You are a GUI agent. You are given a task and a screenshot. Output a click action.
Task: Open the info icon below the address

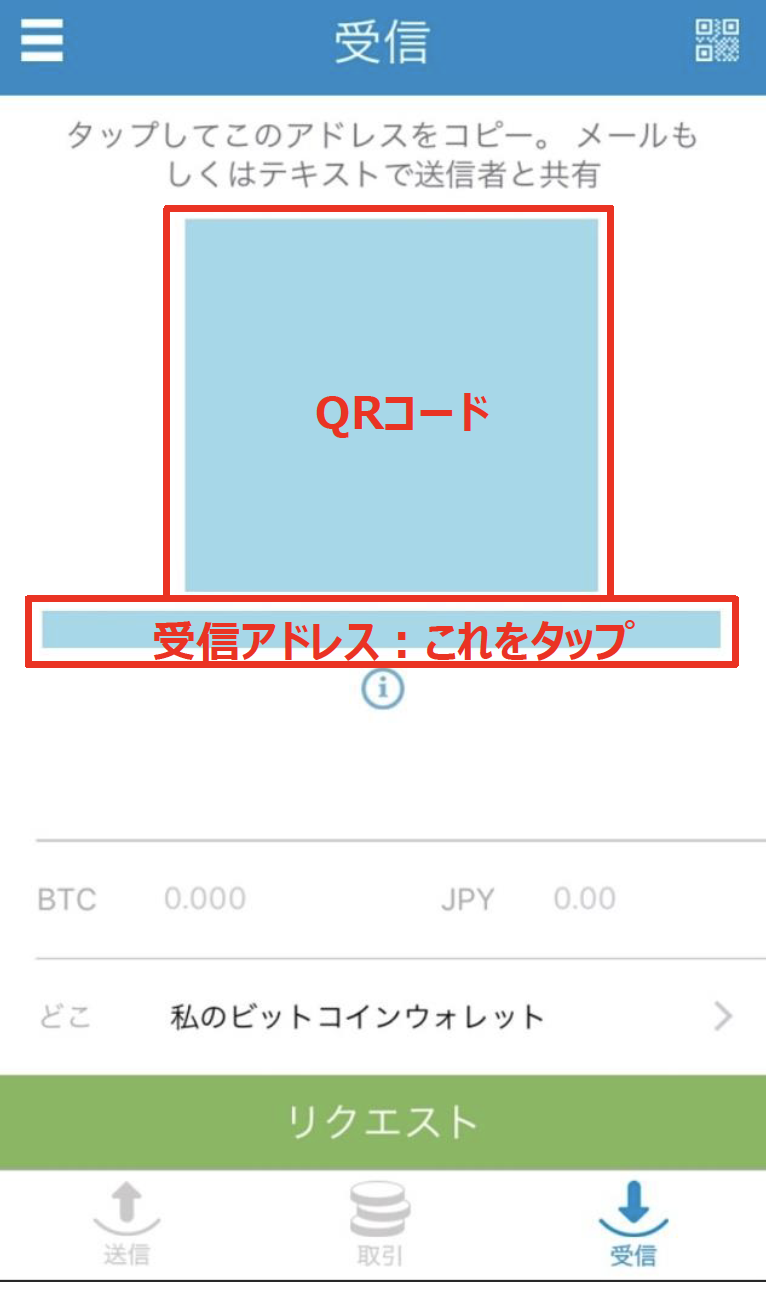coord(383,689)
